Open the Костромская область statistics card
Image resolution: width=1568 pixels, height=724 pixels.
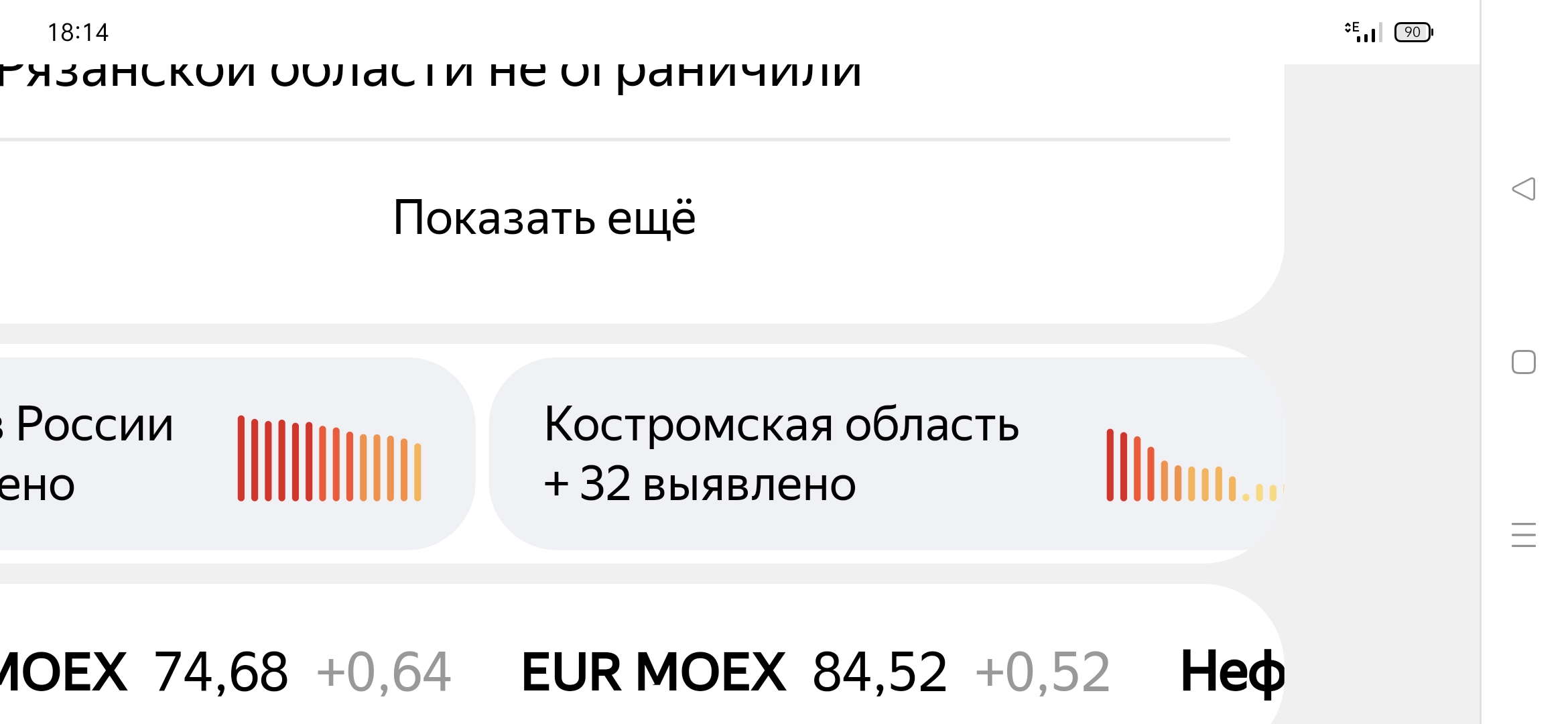click(x=885, y=454)
